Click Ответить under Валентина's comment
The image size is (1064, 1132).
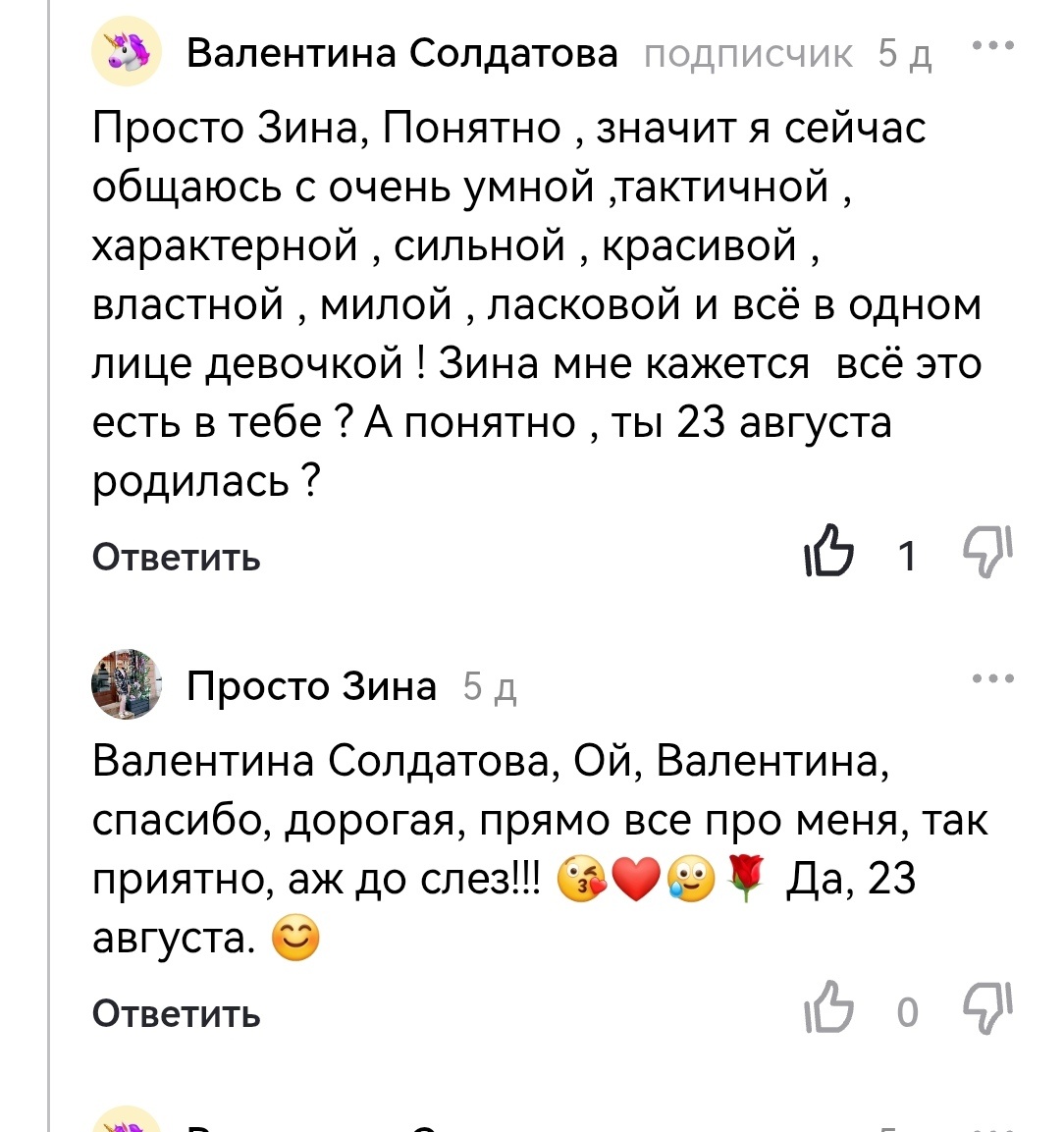tap(175, 558)
